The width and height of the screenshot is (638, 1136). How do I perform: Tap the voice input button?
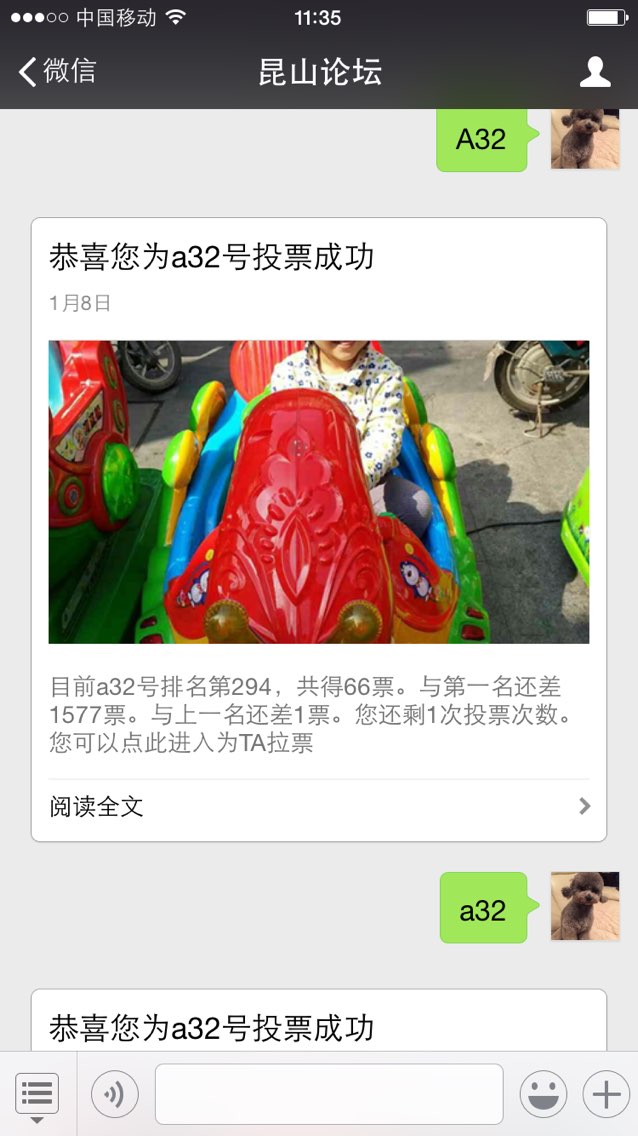(114, 1093)
